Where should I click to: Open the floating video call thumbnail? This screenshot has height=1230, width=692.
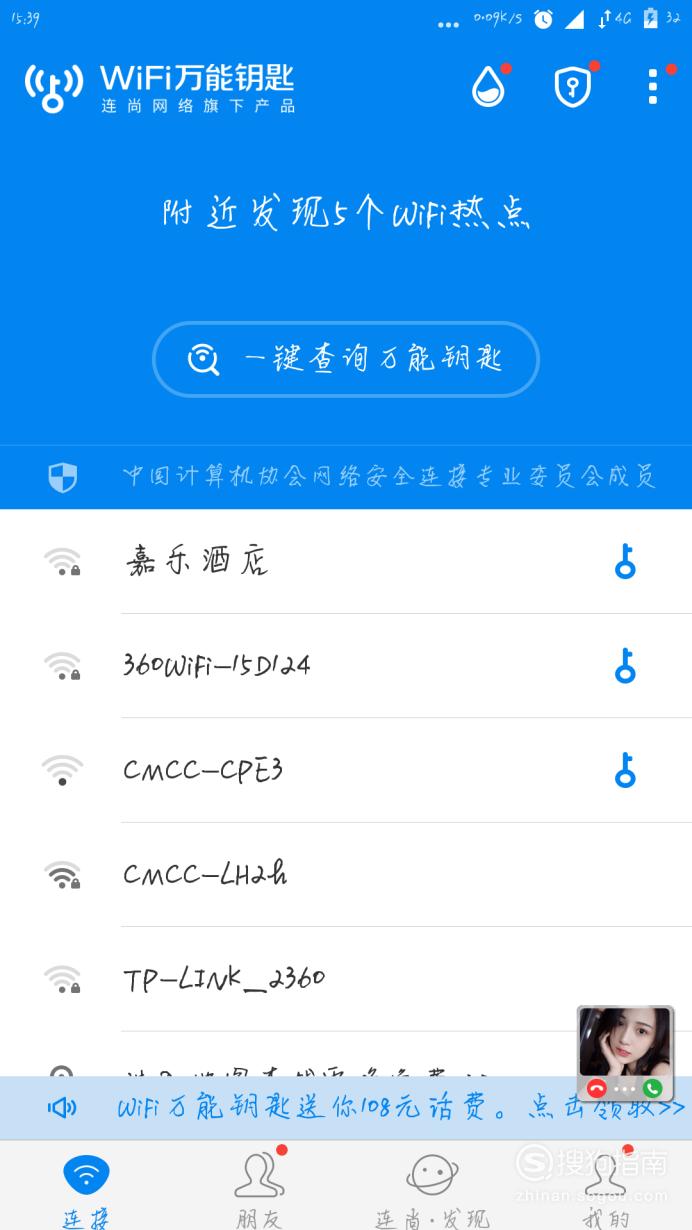pyautogui.click(x=625, y=1053)
